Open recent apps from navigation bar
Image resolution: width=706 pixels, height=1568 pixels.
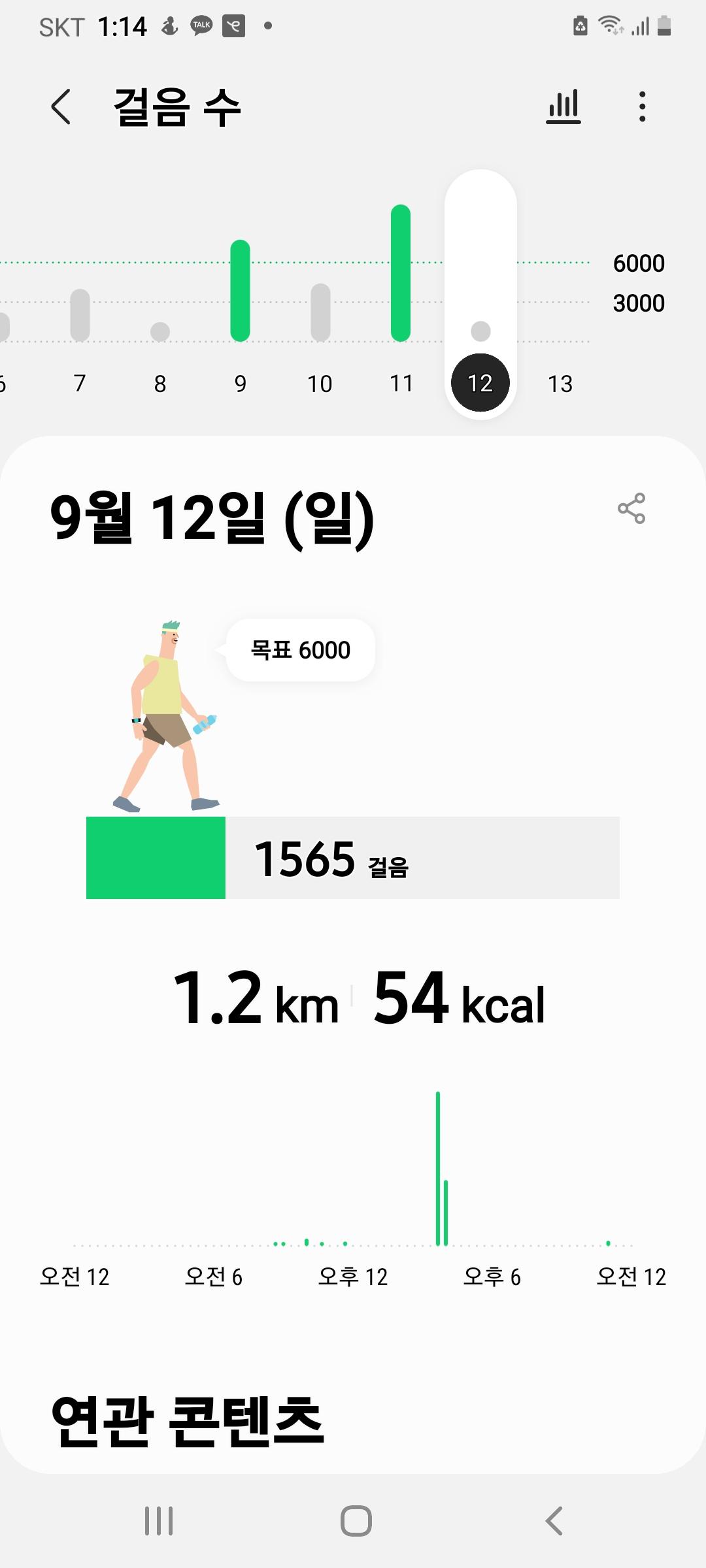click(159, 1521)
